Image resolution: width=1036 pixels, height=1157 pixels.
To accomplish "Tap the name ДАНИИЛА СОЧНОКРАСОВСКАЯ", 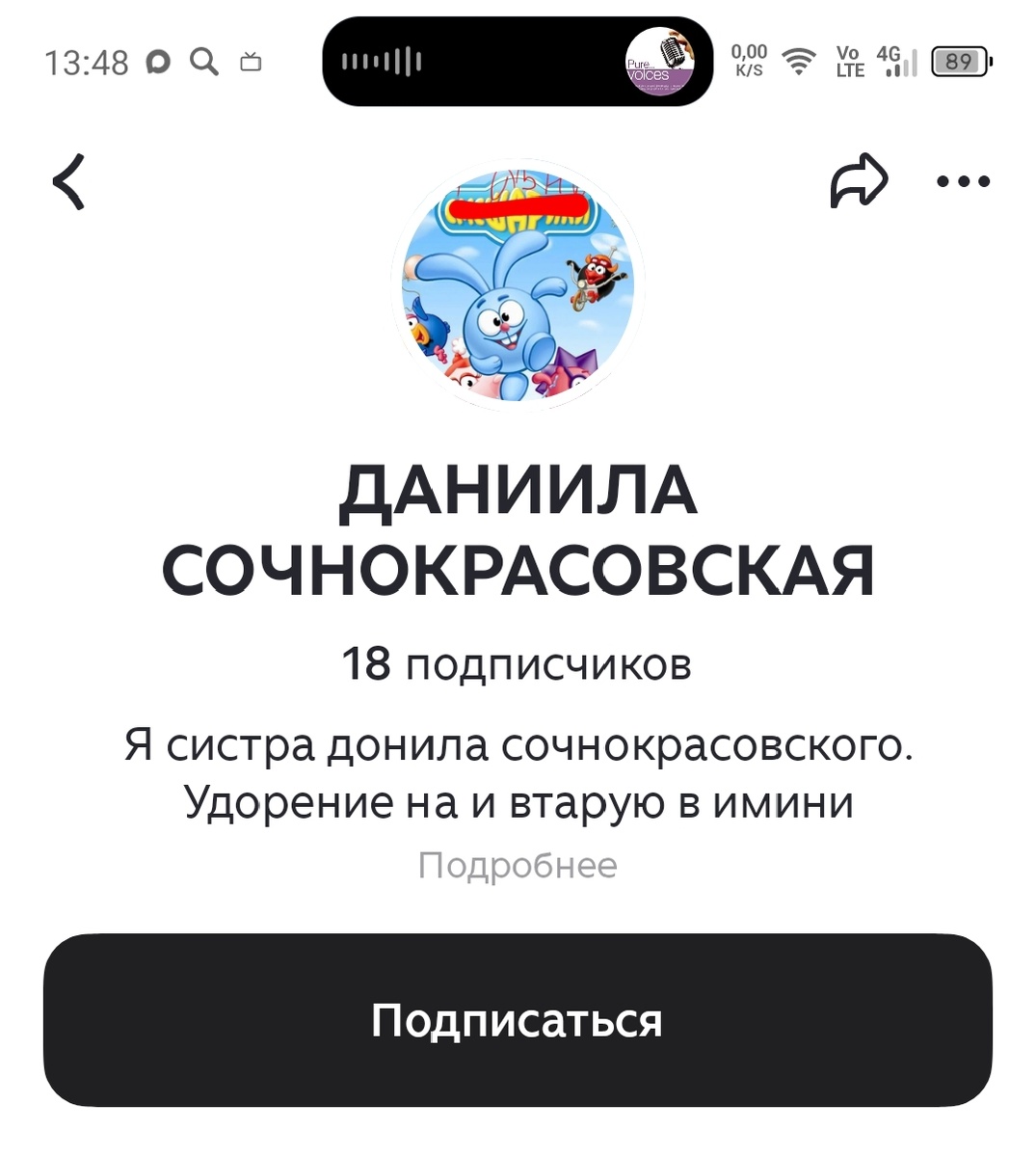I will coord(518,529).
